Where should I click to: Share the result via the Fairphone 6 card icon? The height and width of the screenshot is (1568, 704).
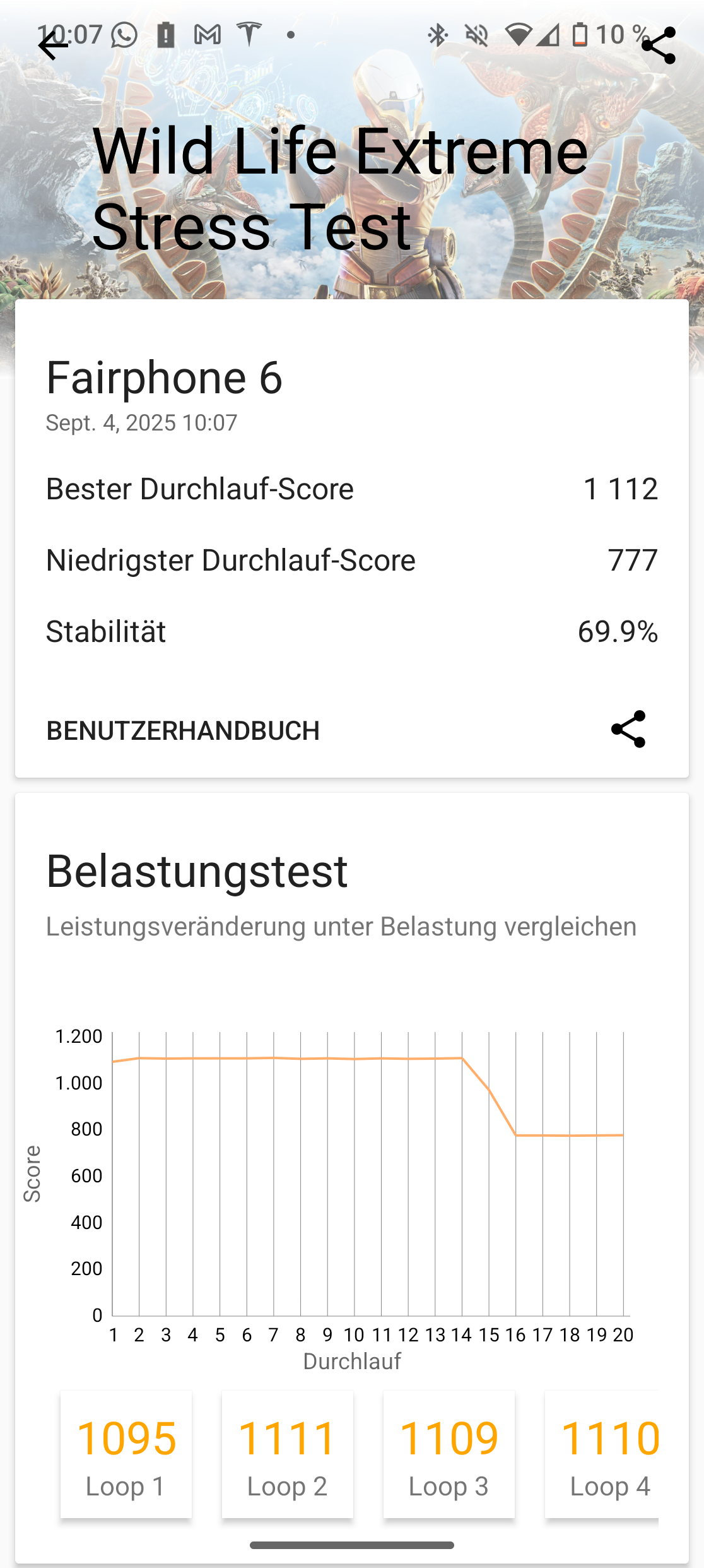[628, 729]
